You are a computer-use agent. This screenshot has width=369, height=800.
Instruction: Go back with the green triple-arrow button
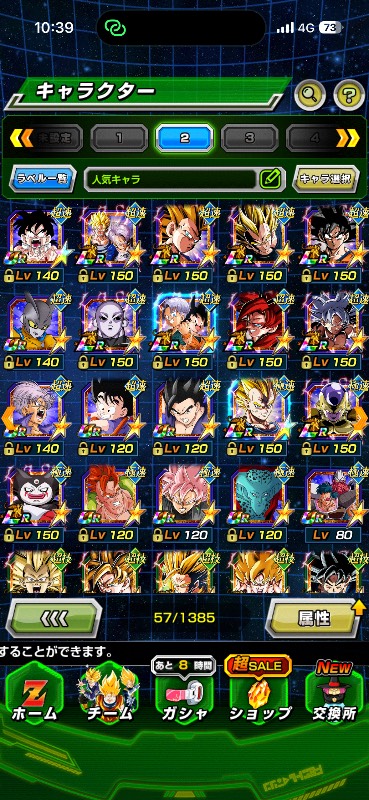(x=54, y=618)
